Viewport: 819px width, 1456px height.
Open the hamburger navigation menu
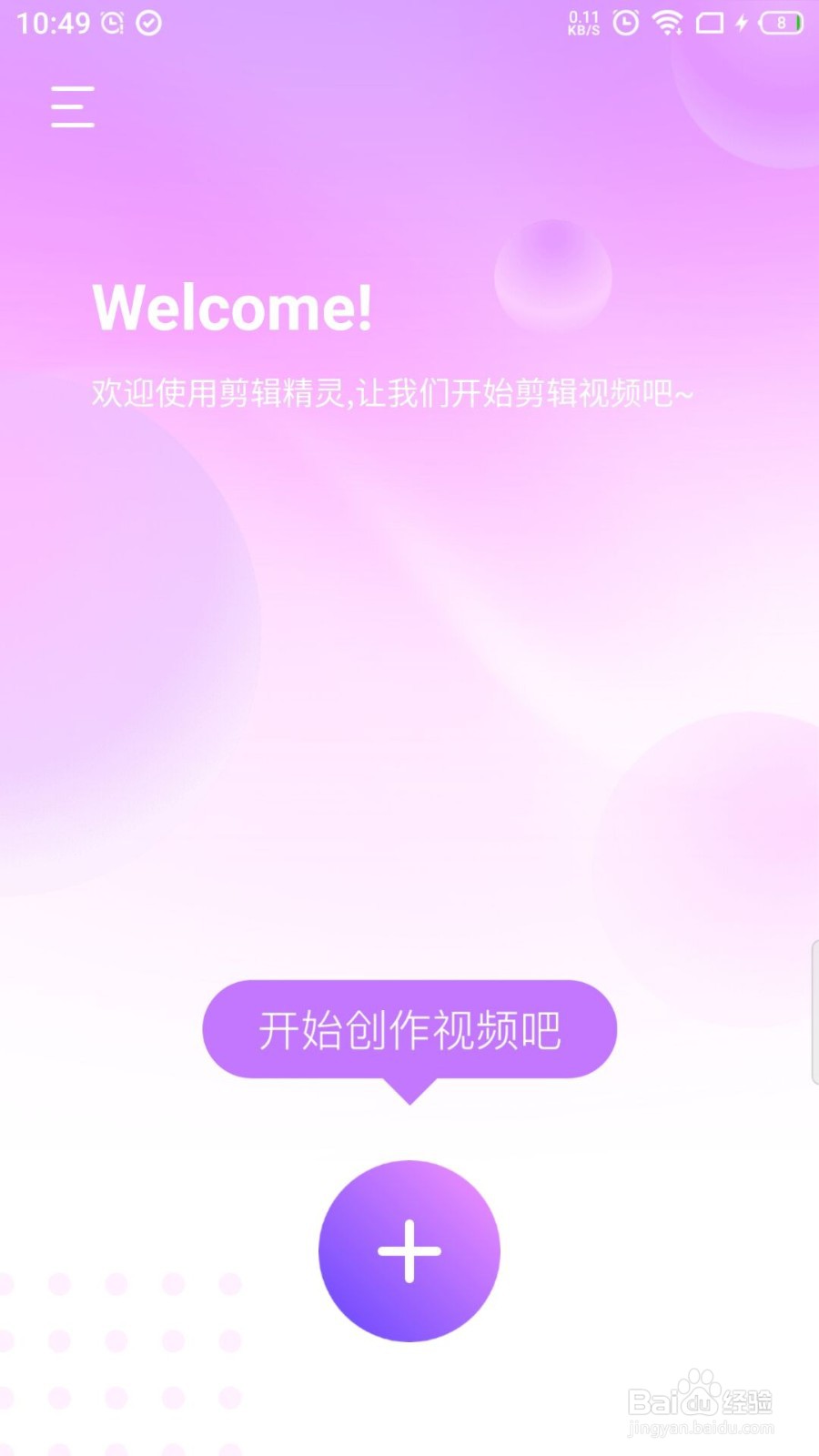click(73, 106)
